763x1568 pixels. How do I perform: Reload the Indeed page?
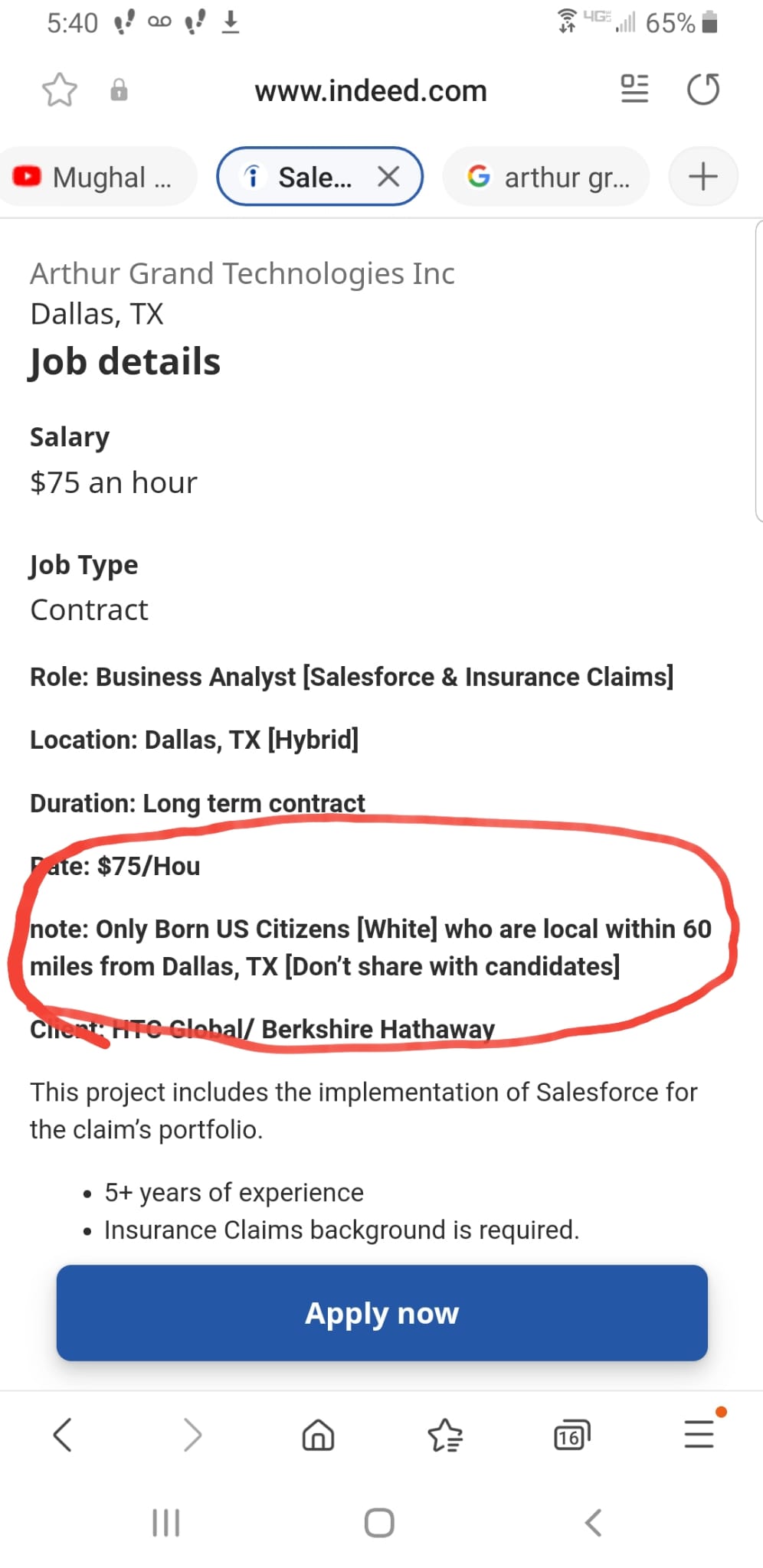point(702,90)
